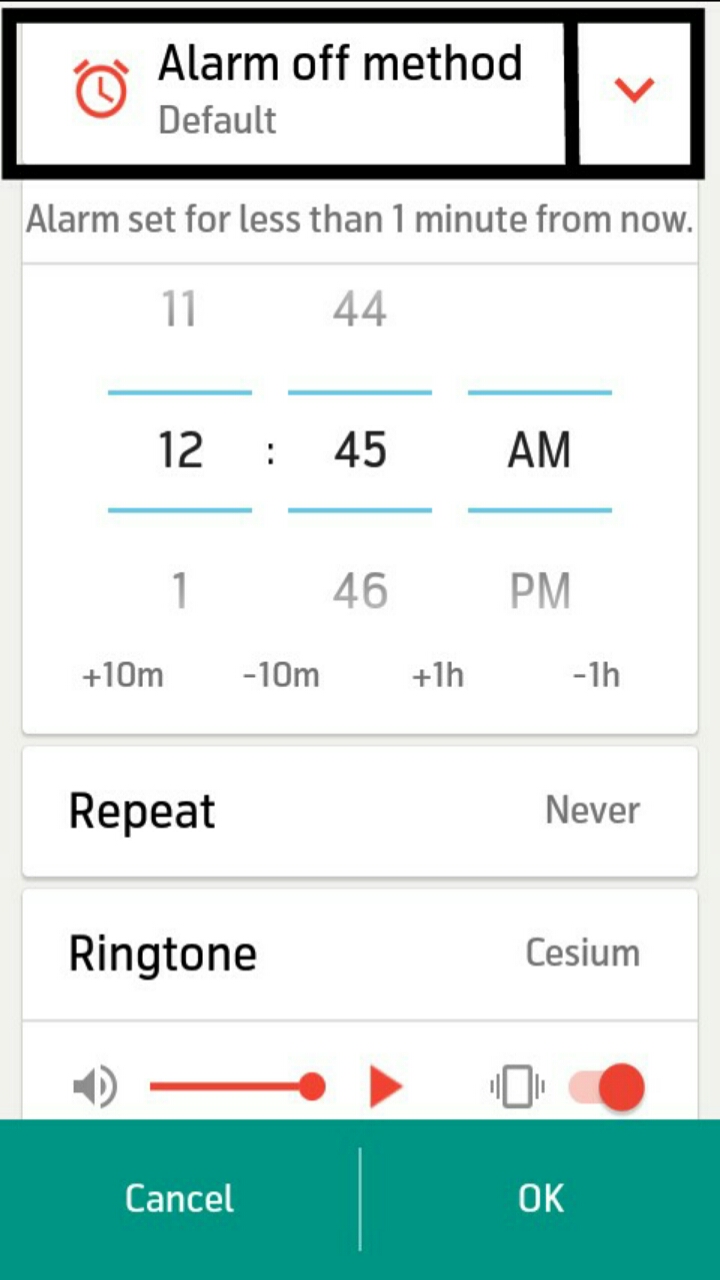720x1280 pixels.
Task: Cancel the alarm setup
Action: tap(180, 1198)
